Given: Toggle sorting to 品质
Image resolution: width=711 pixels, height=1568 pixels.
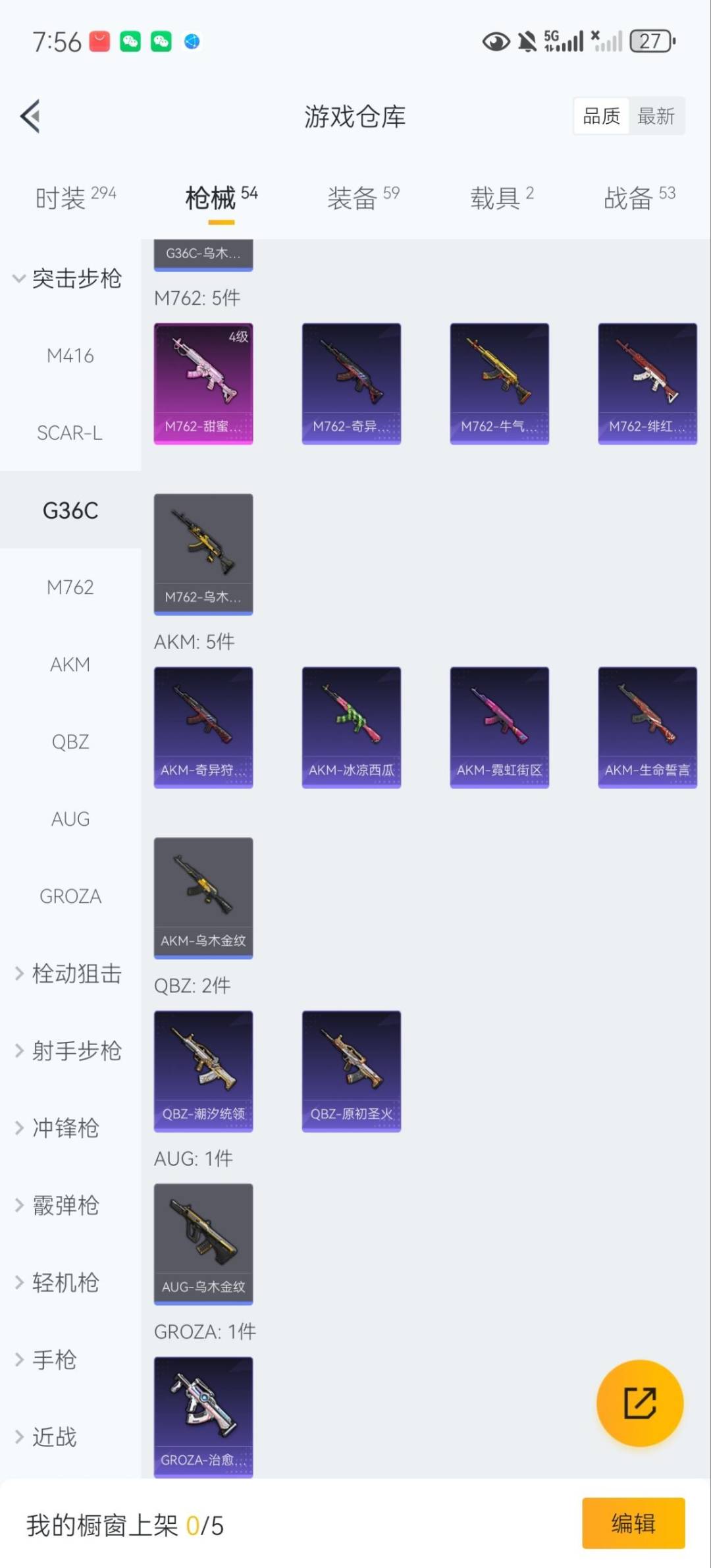Looking at the screenshot, I should point(600,116).
